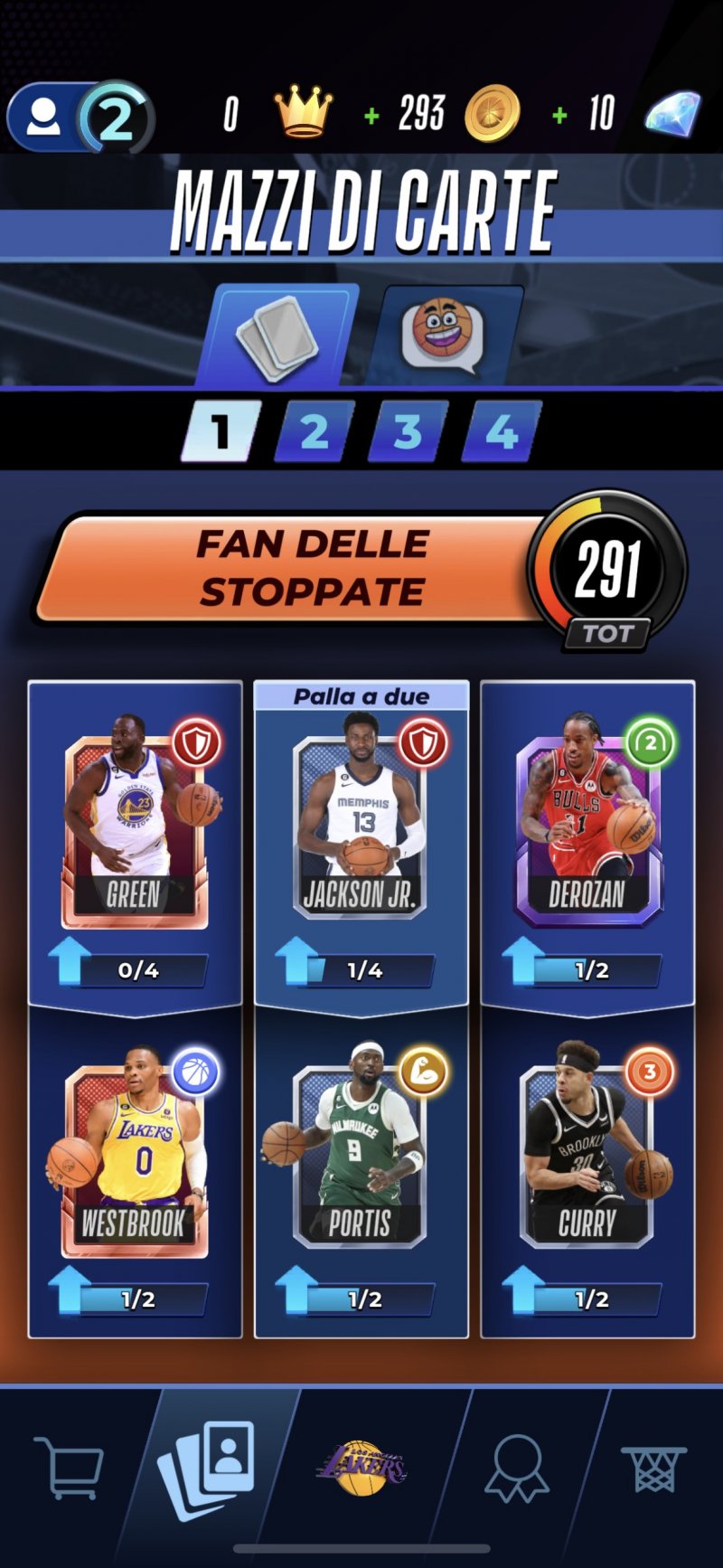Open the shop cart tab
The width and height of the screenshot is (723, 1568).
70,1468
